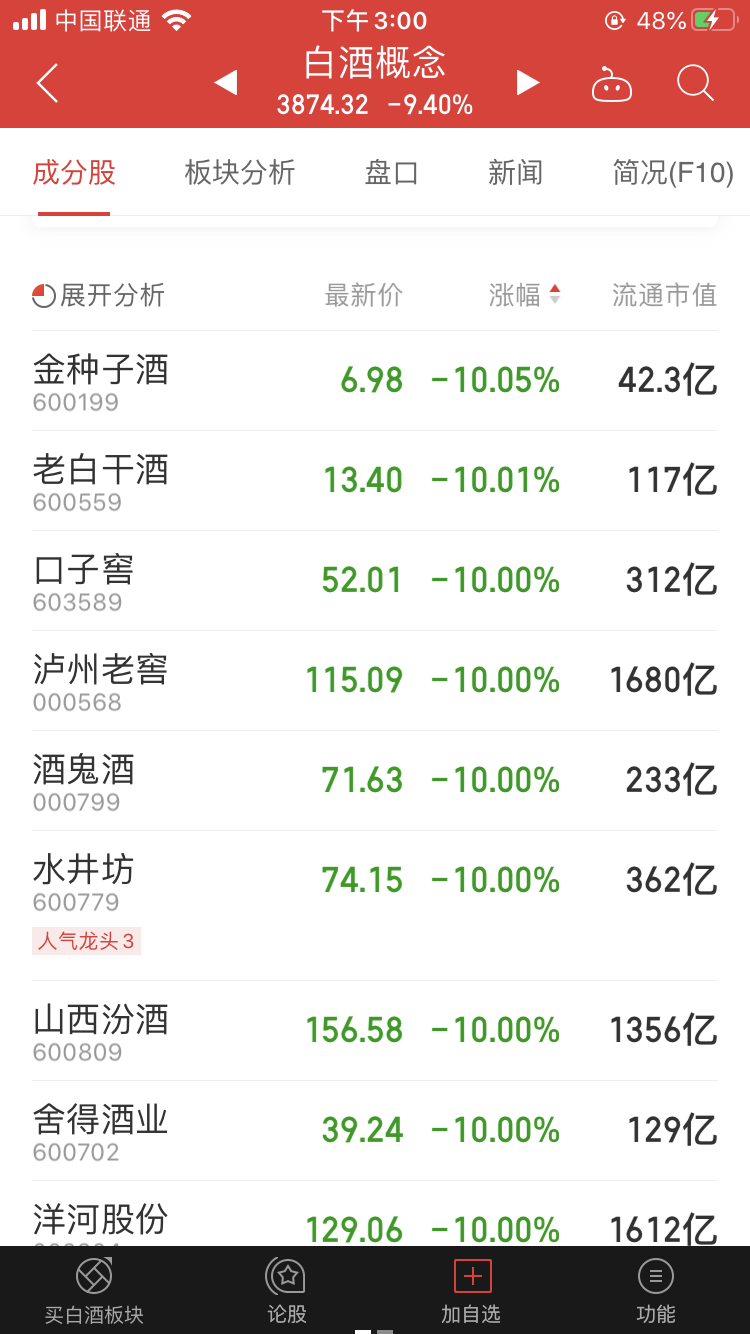Viewport: 750px width, 1334px height.
Task: Add sector to watchlist via 加自选
Action: [x=471, y=1291]
